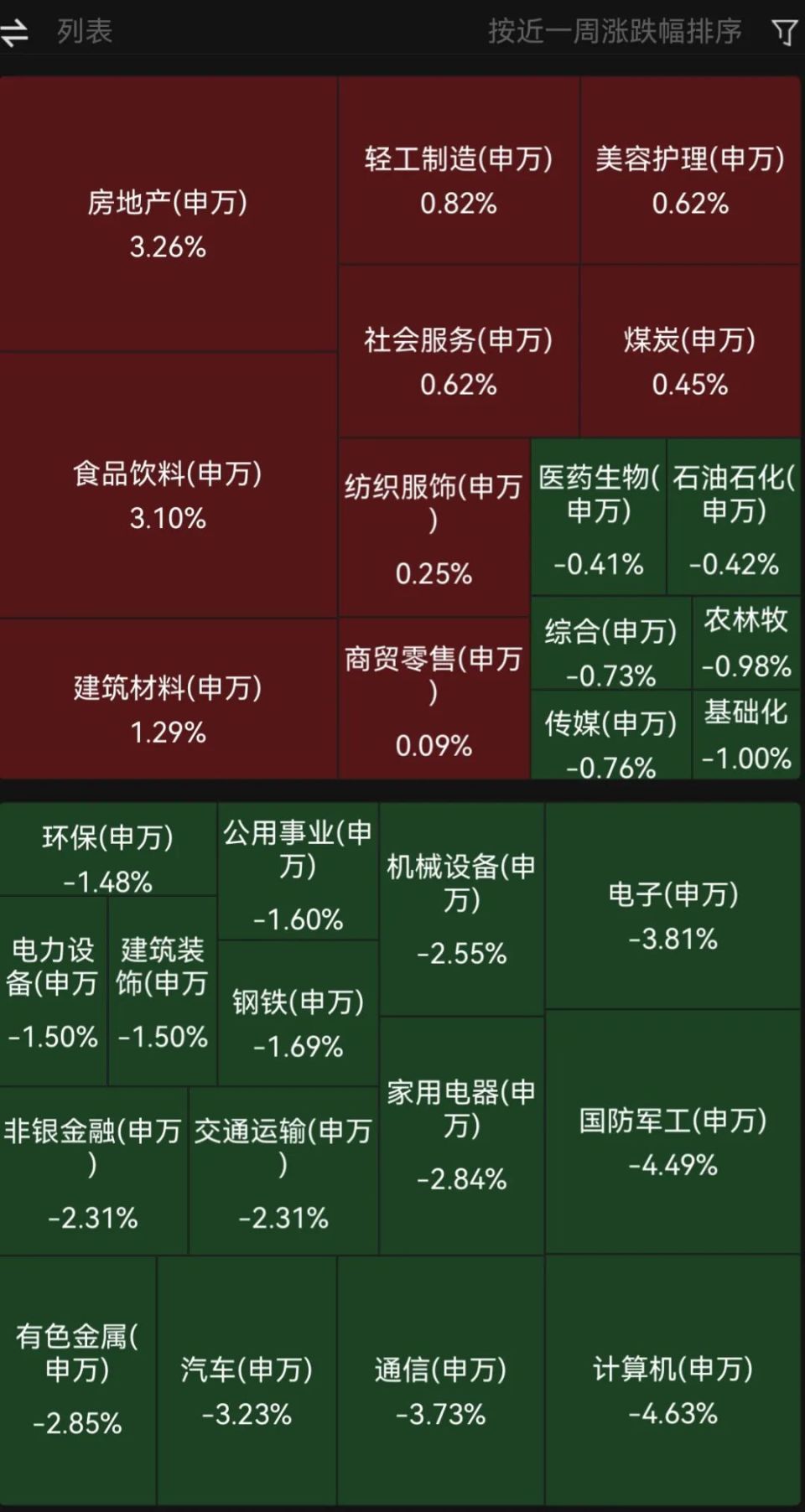Open the 非银金融(申万) tile
Image resolution: width=805 pixels, height=1512 pixels.
93,1171
